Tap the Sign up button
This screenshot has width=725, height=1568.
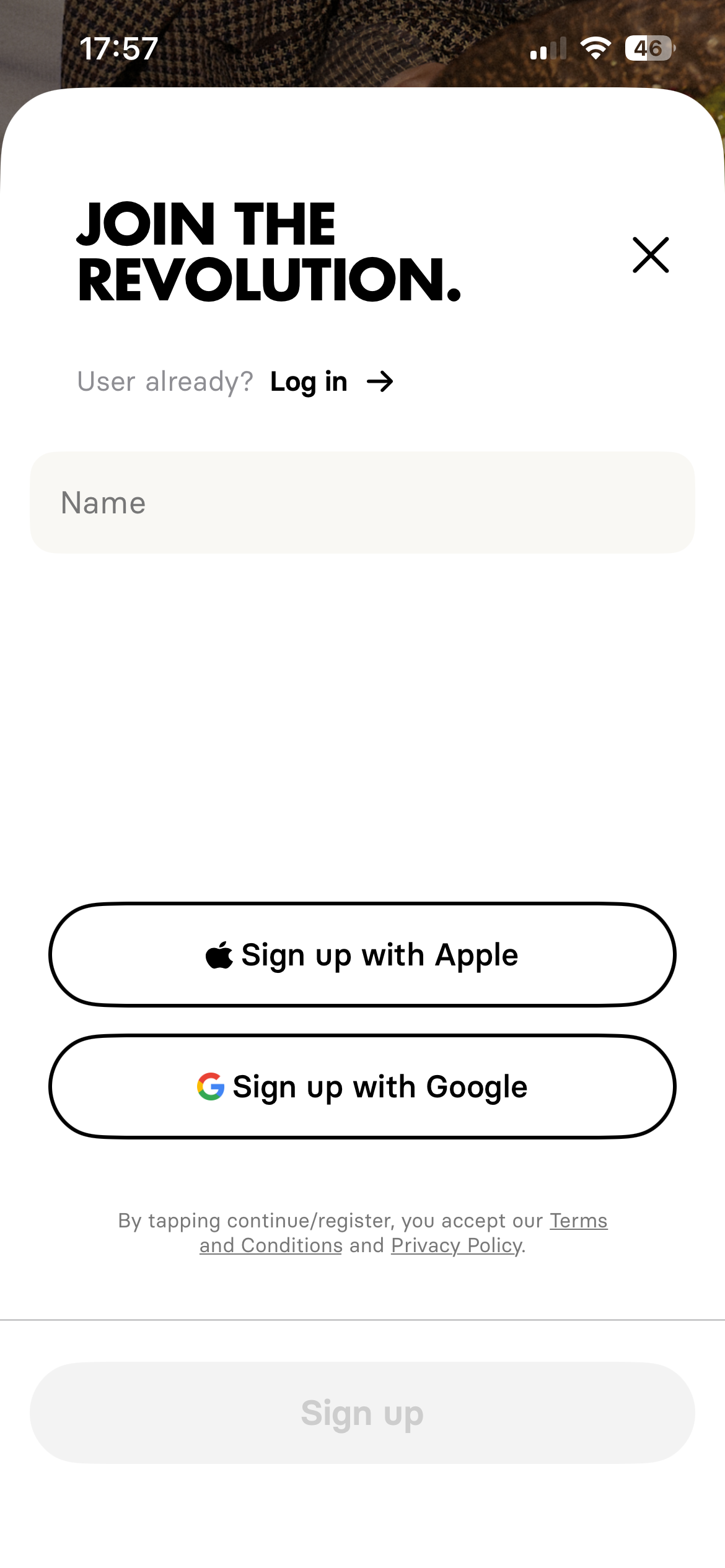pyautogui.click(x=362, y=1413)
